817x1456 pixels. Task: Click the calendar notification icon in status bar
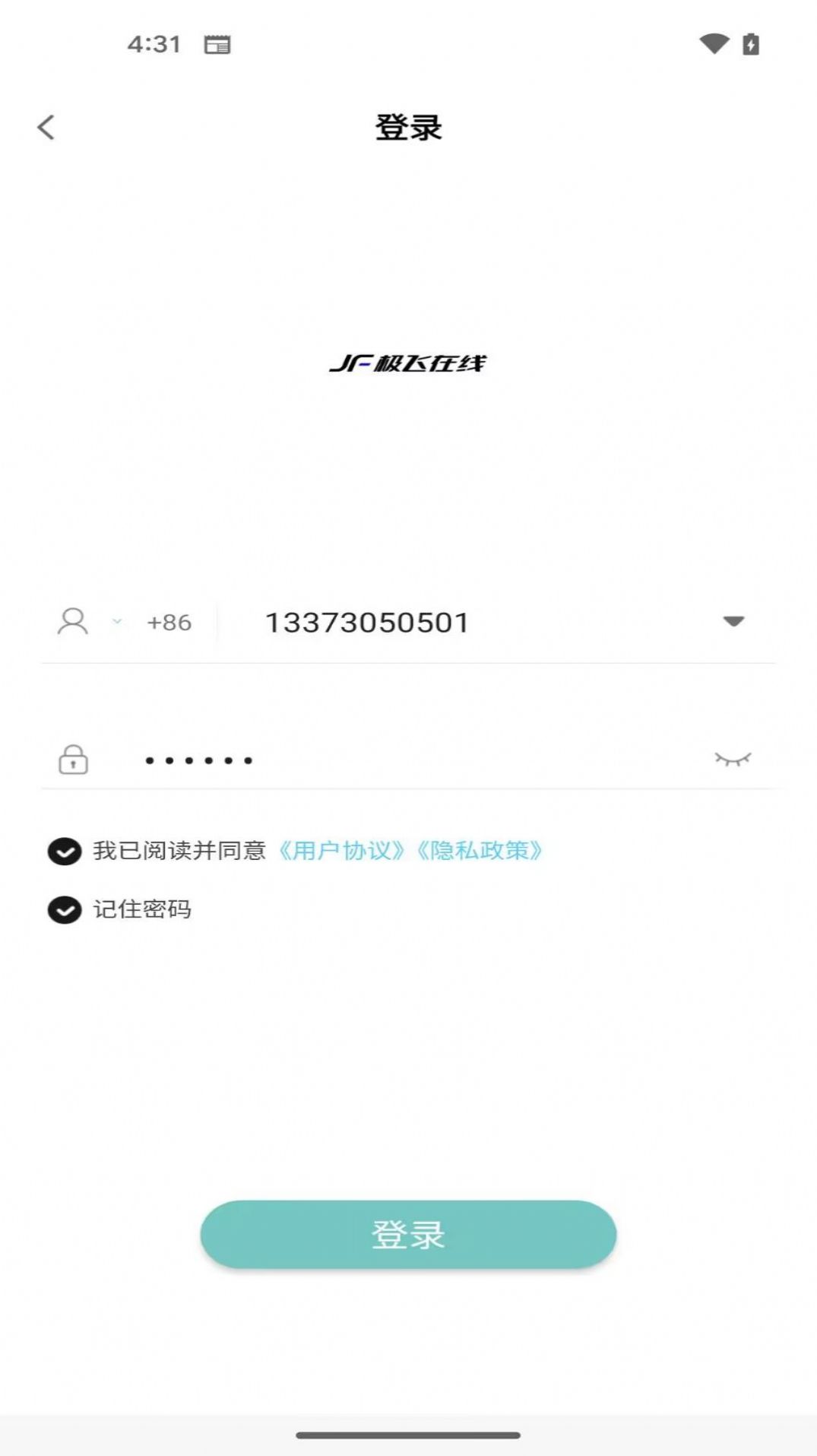217,45
